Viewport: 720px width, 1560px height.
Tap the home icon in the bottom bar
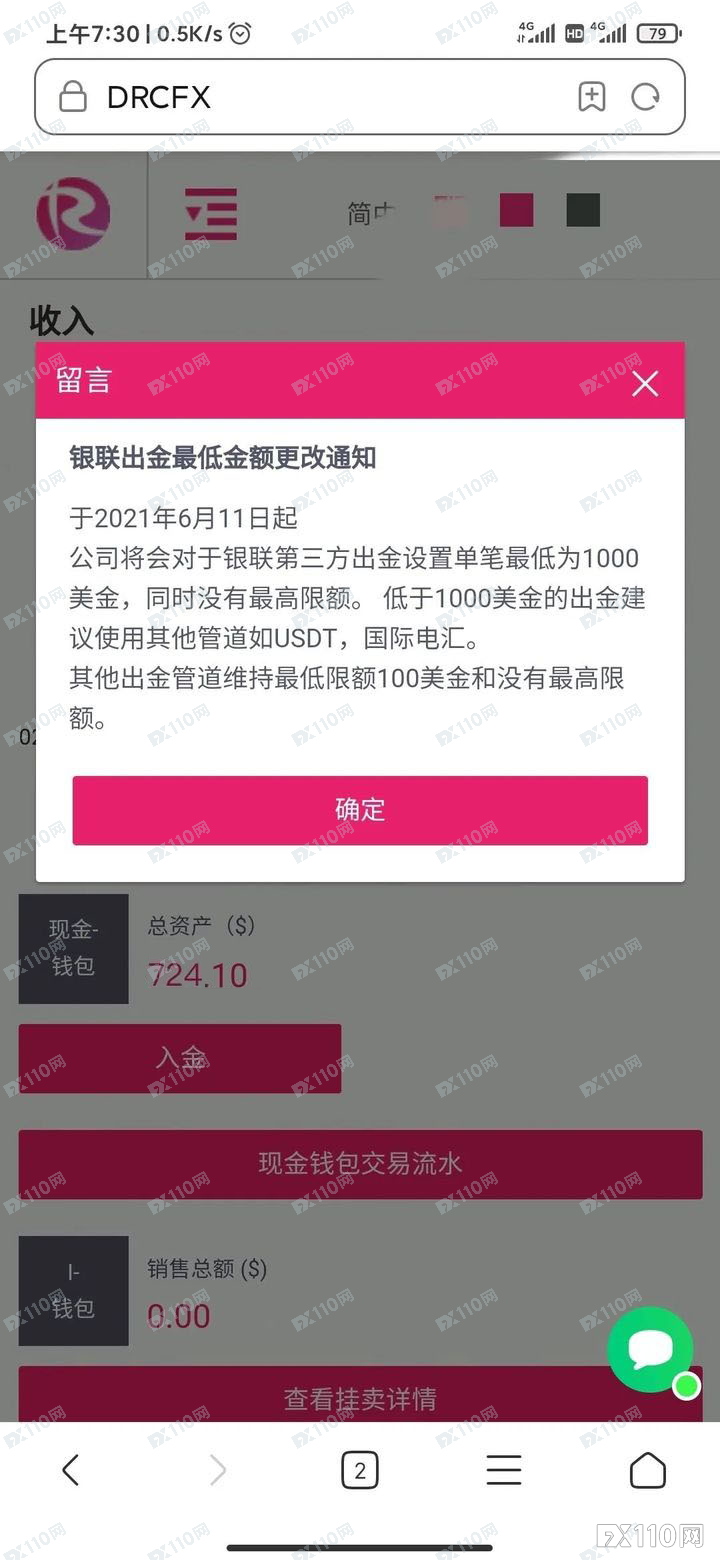[648, 1470]
